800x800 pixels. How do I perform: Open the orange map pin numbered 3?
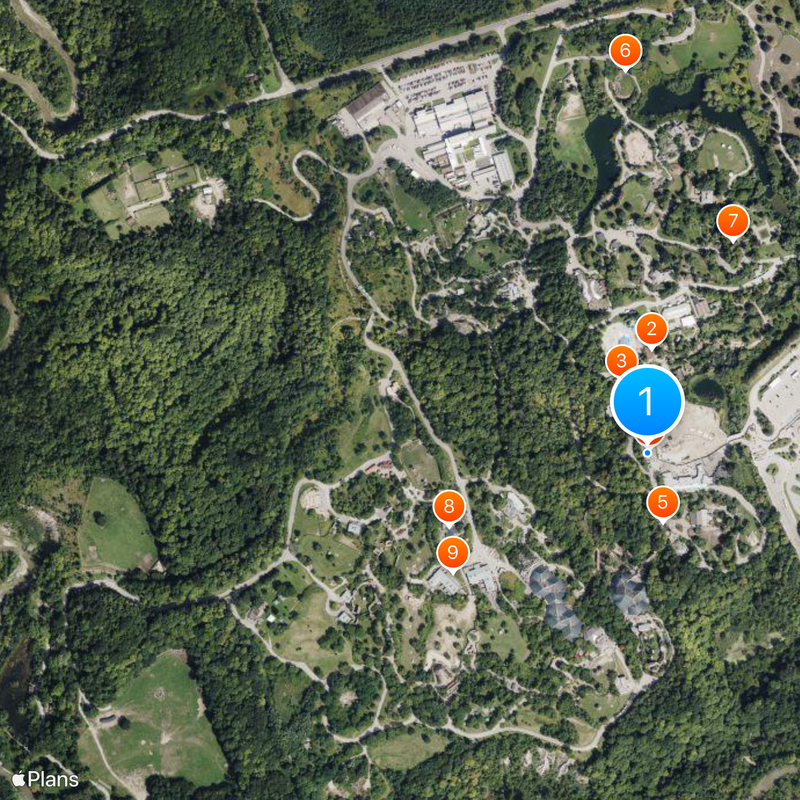(x=621, y=360)
